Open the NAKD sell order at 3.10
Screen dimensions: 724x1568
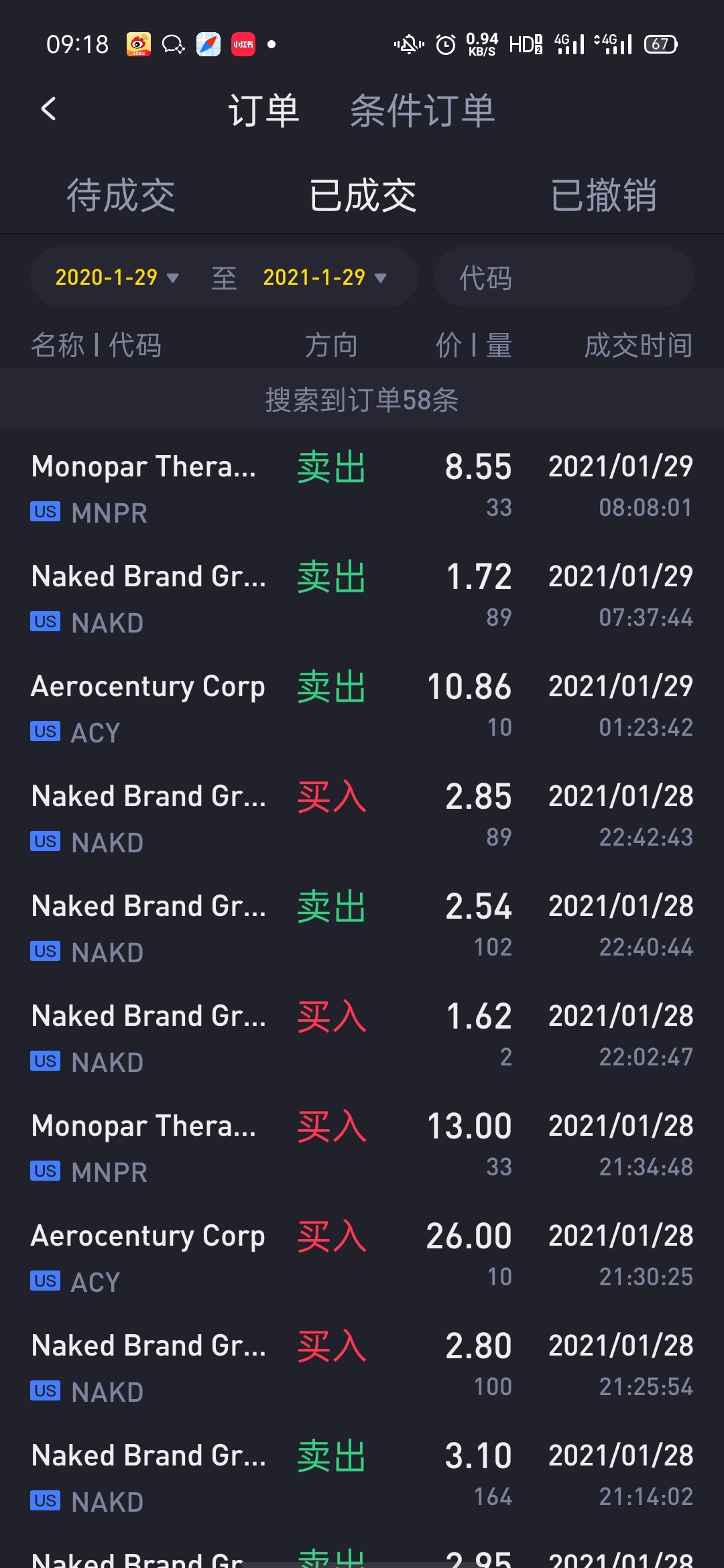tap(362, 1476)
